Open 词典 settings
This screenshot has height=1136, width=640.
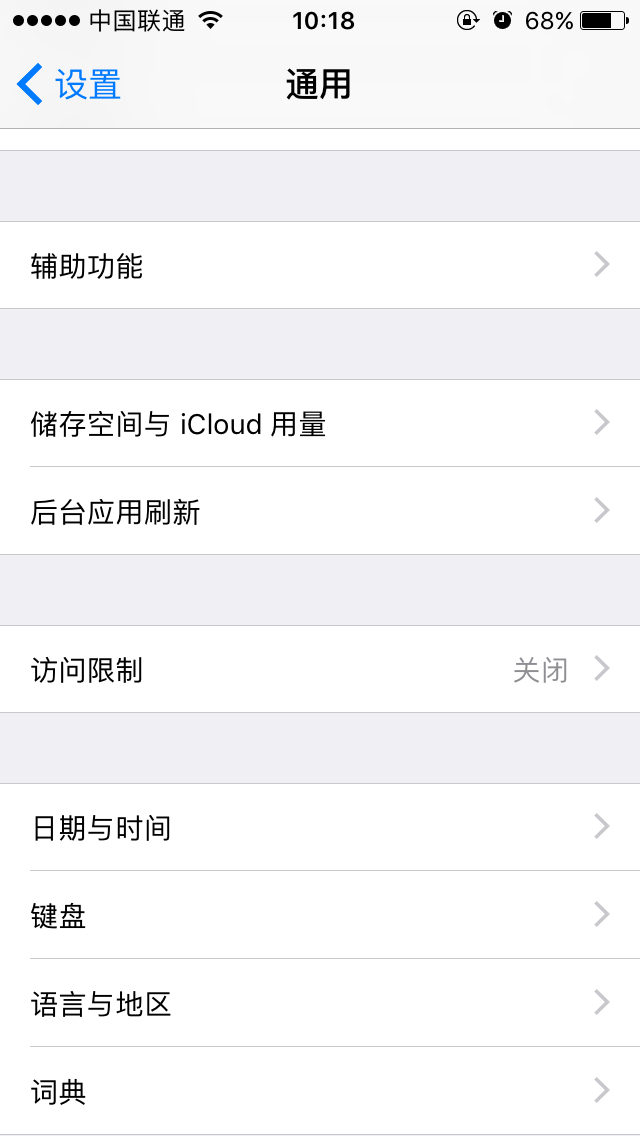click(320, 1090)
